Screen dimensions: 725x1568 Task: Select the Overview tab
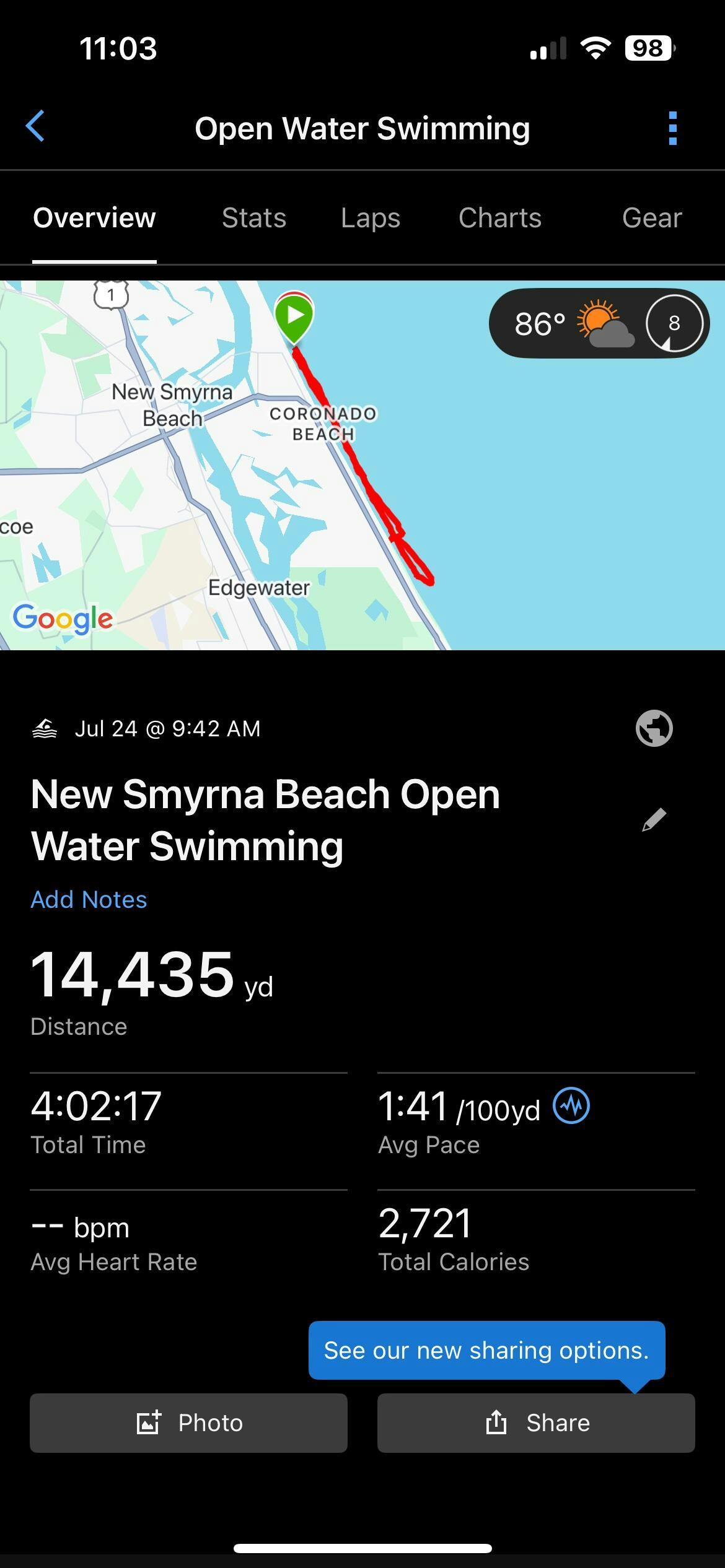coord(94,218)
